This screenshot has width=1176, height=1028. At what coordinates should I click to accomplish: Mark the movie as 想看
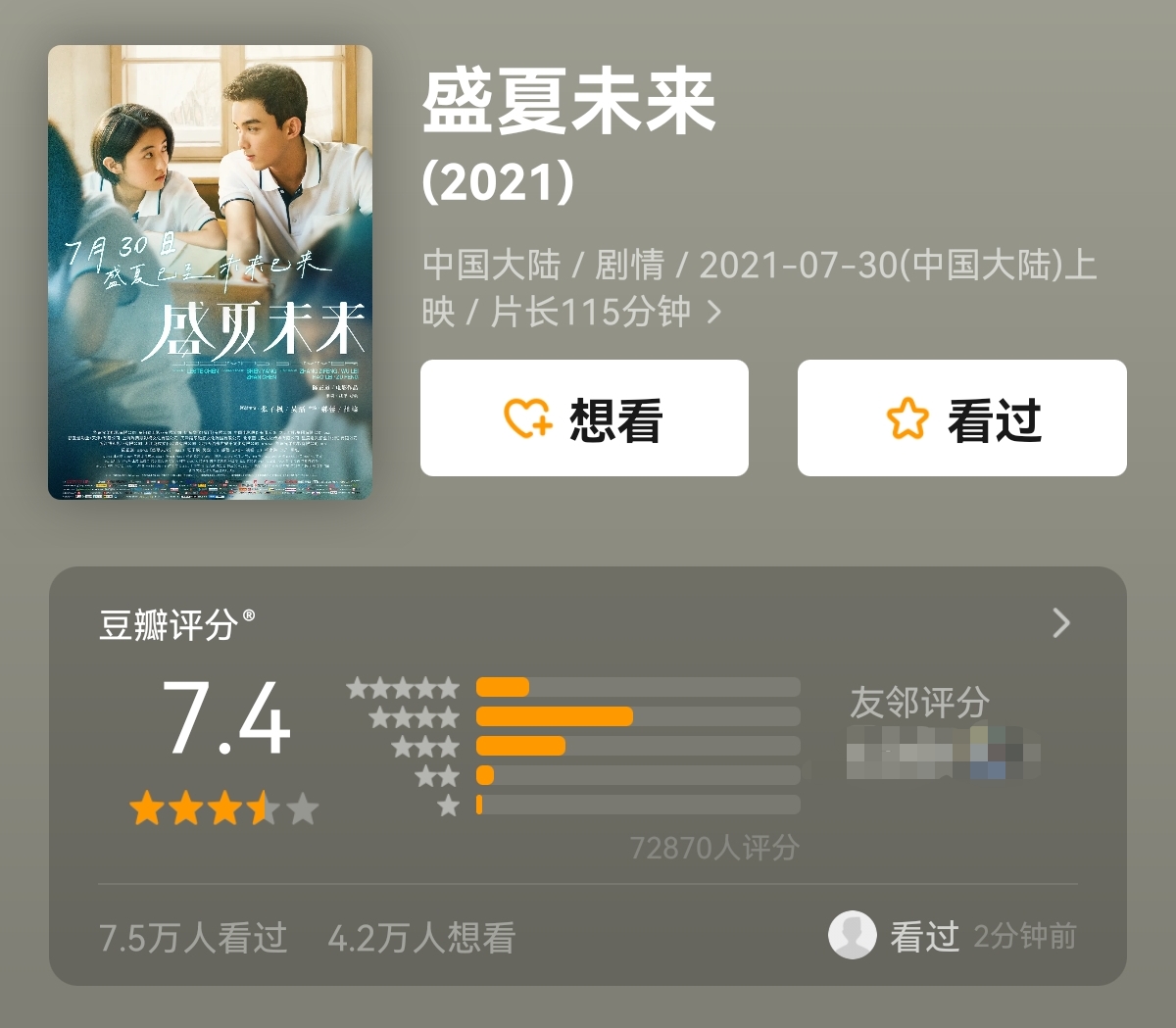point(584,418)
